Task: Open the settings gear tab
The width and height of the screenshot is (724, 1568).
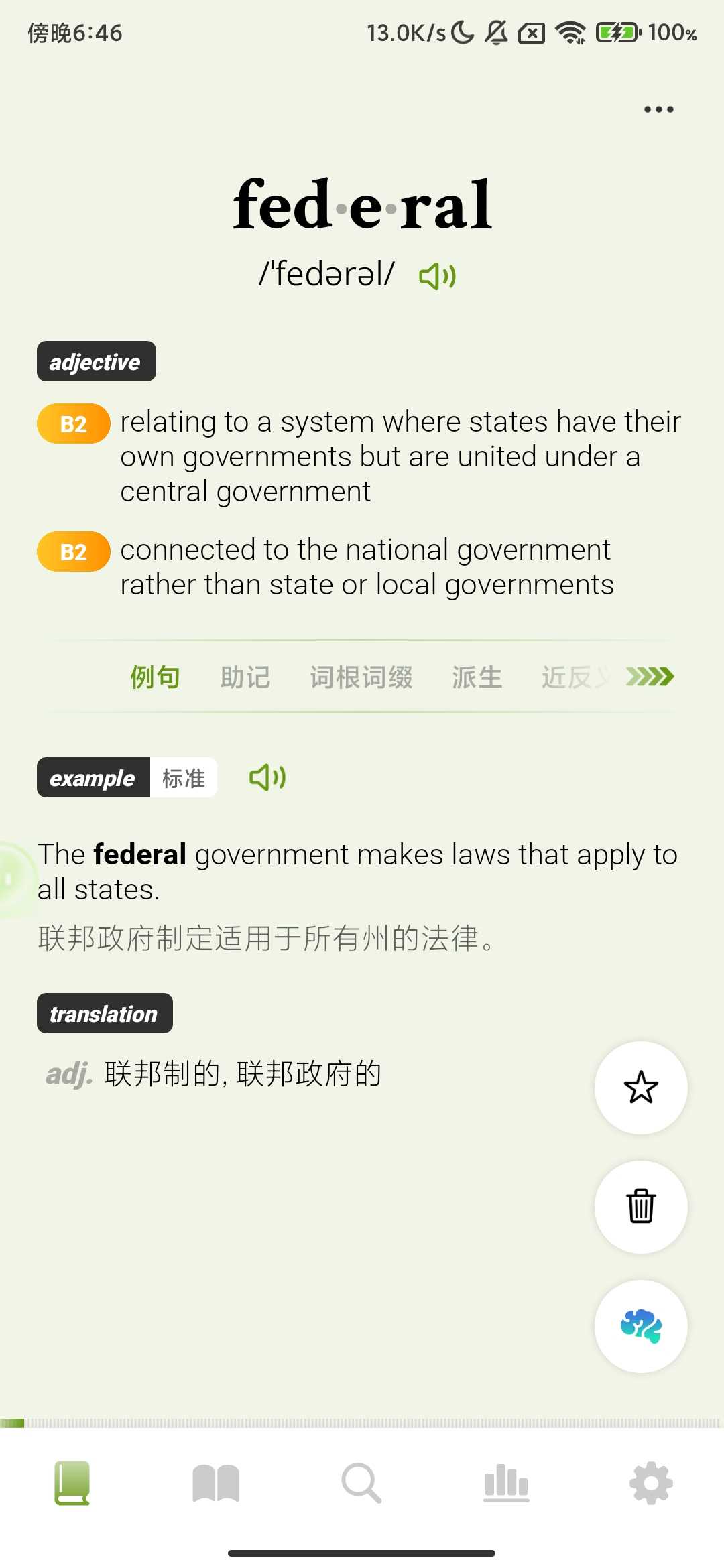Action: point(651,1484)
